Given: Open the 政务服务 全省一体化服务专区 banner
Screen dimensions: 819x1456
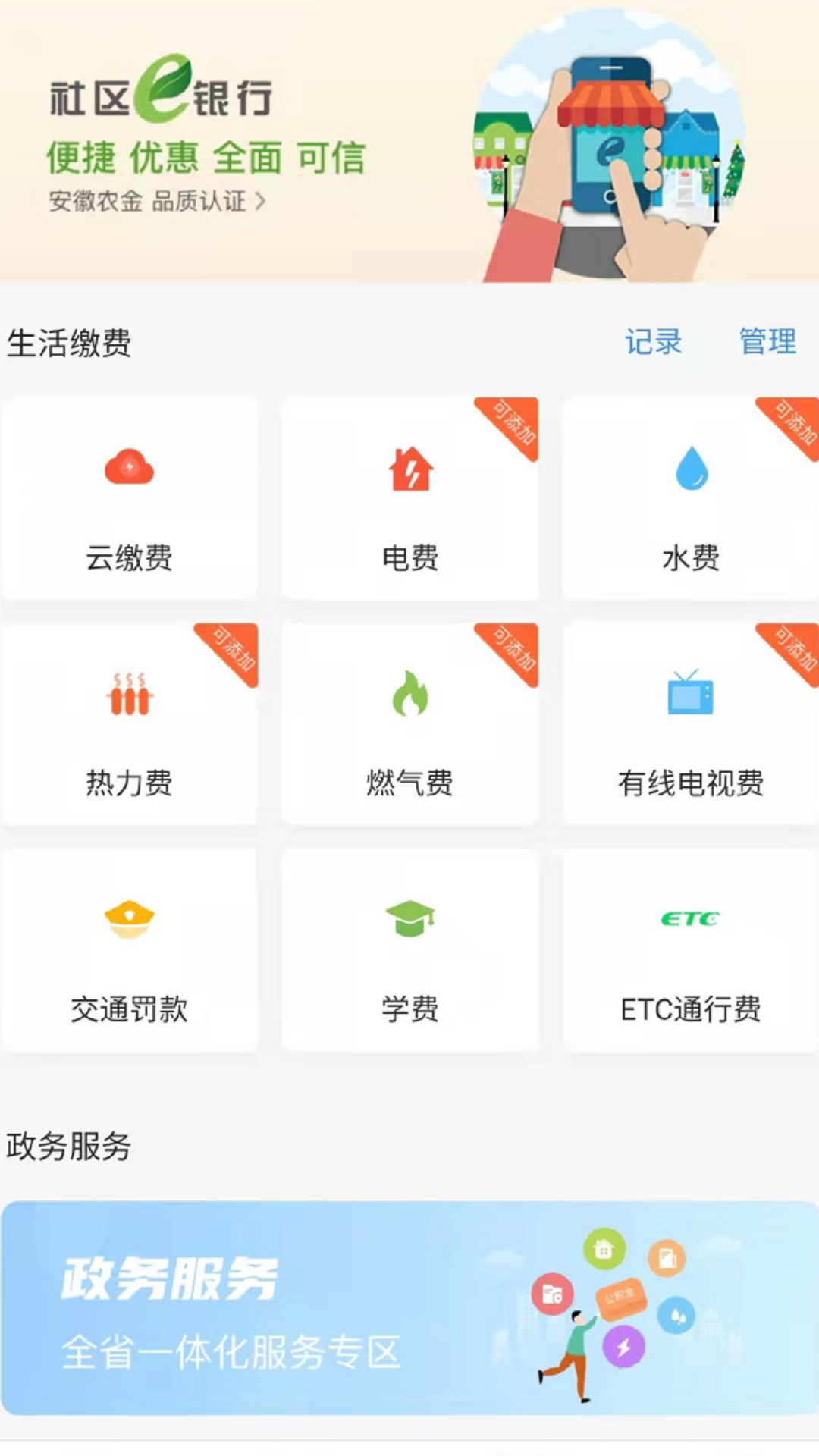Looking at the screenshot, I should click(409, 1307).
